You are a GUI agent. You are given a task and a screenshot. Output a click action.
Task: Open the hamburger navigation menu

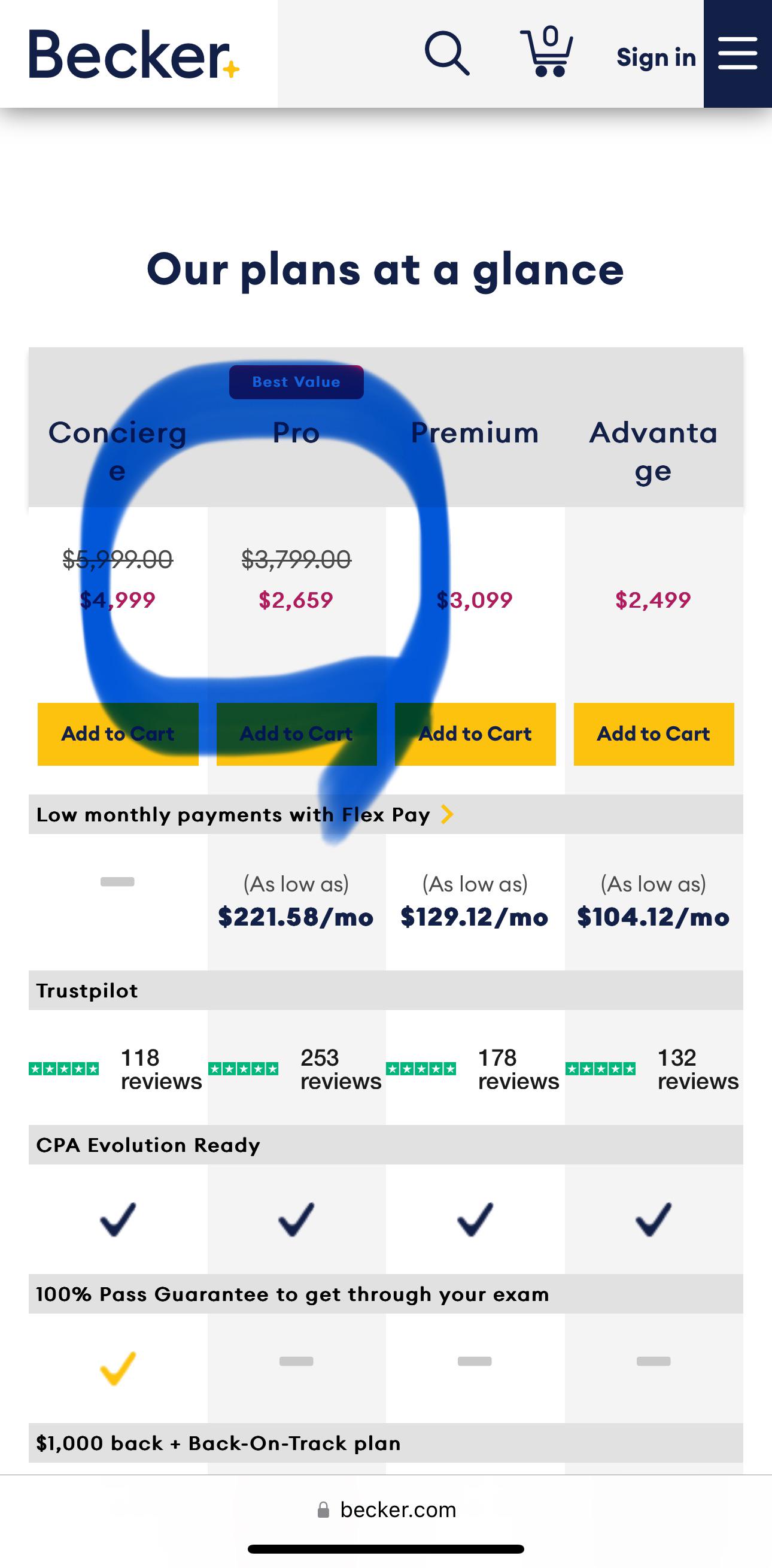[737, 54]
